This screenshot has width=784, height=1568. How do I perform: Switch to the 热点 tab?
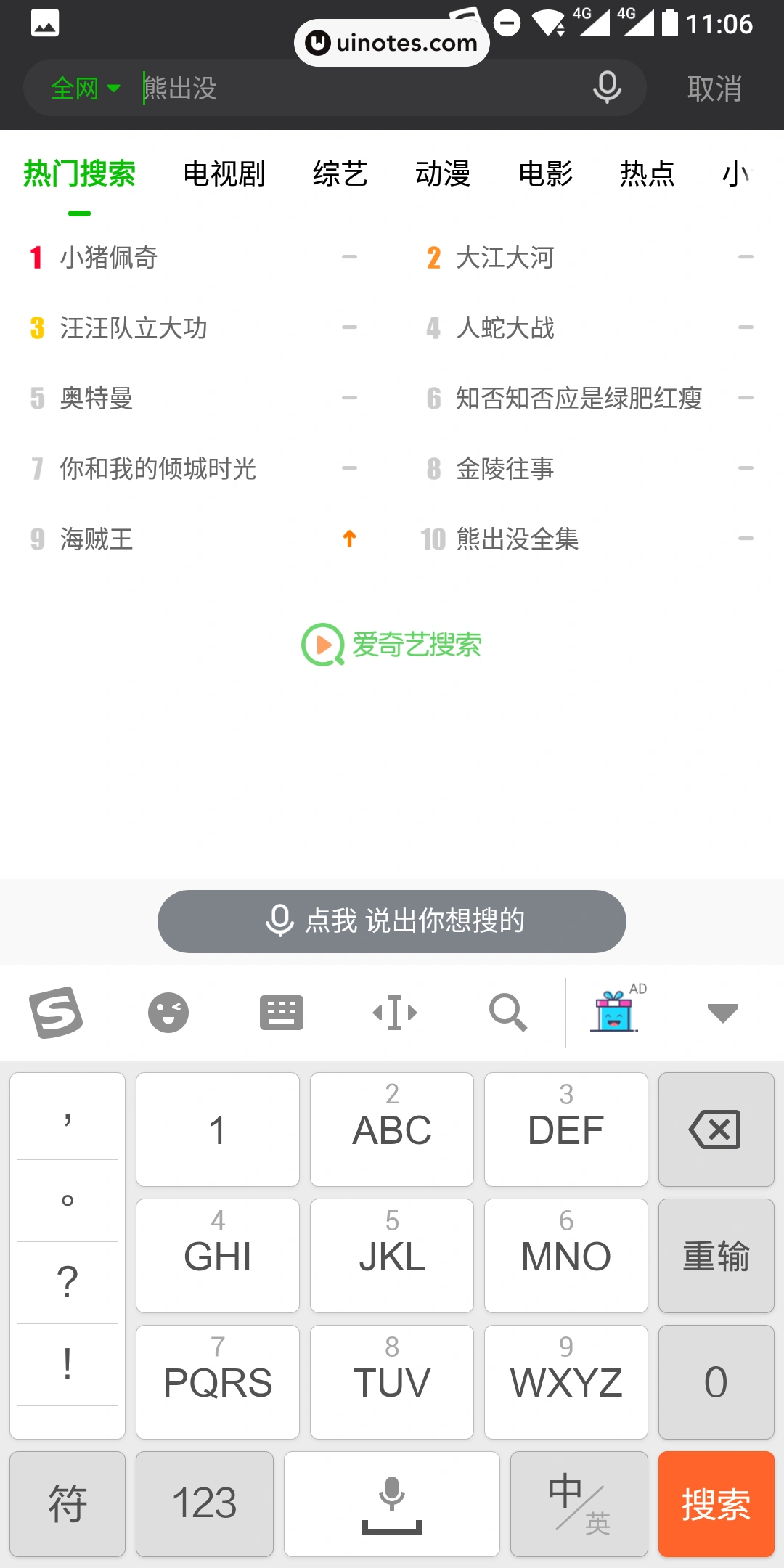[648, 174]
